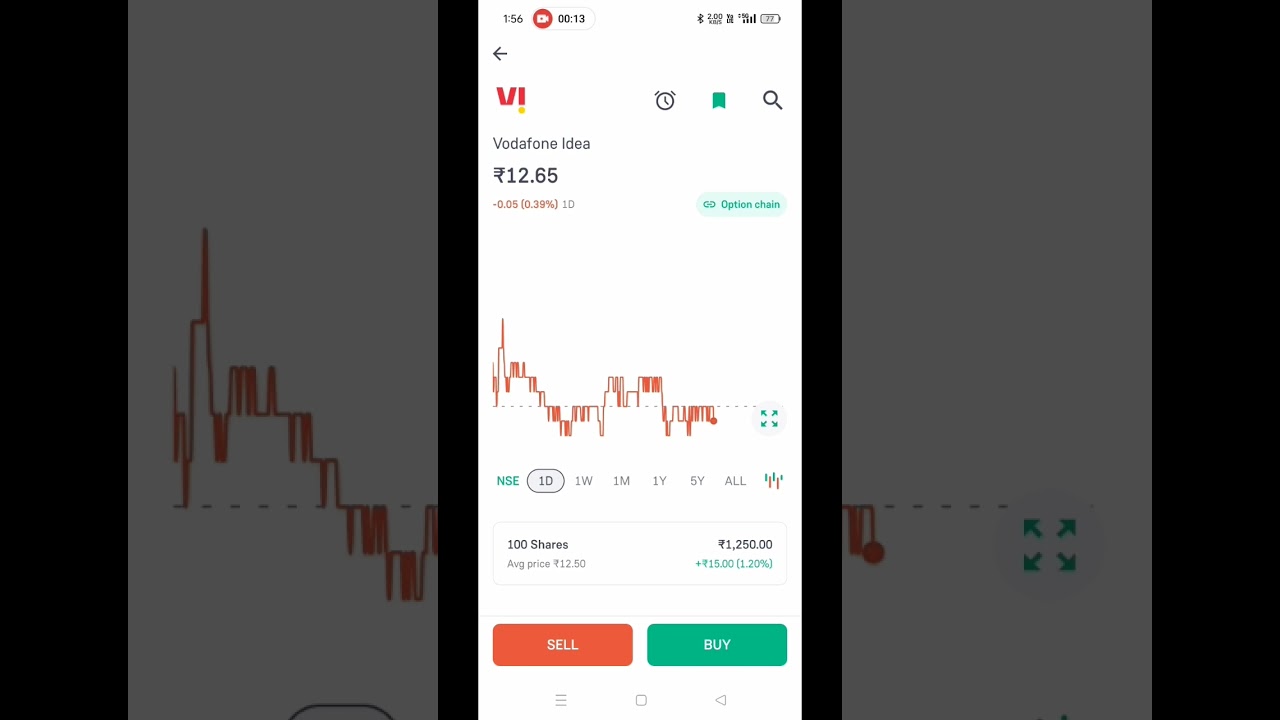Open the 100 Shares holdings card
1280x720 pixels.
click(640, 554)
